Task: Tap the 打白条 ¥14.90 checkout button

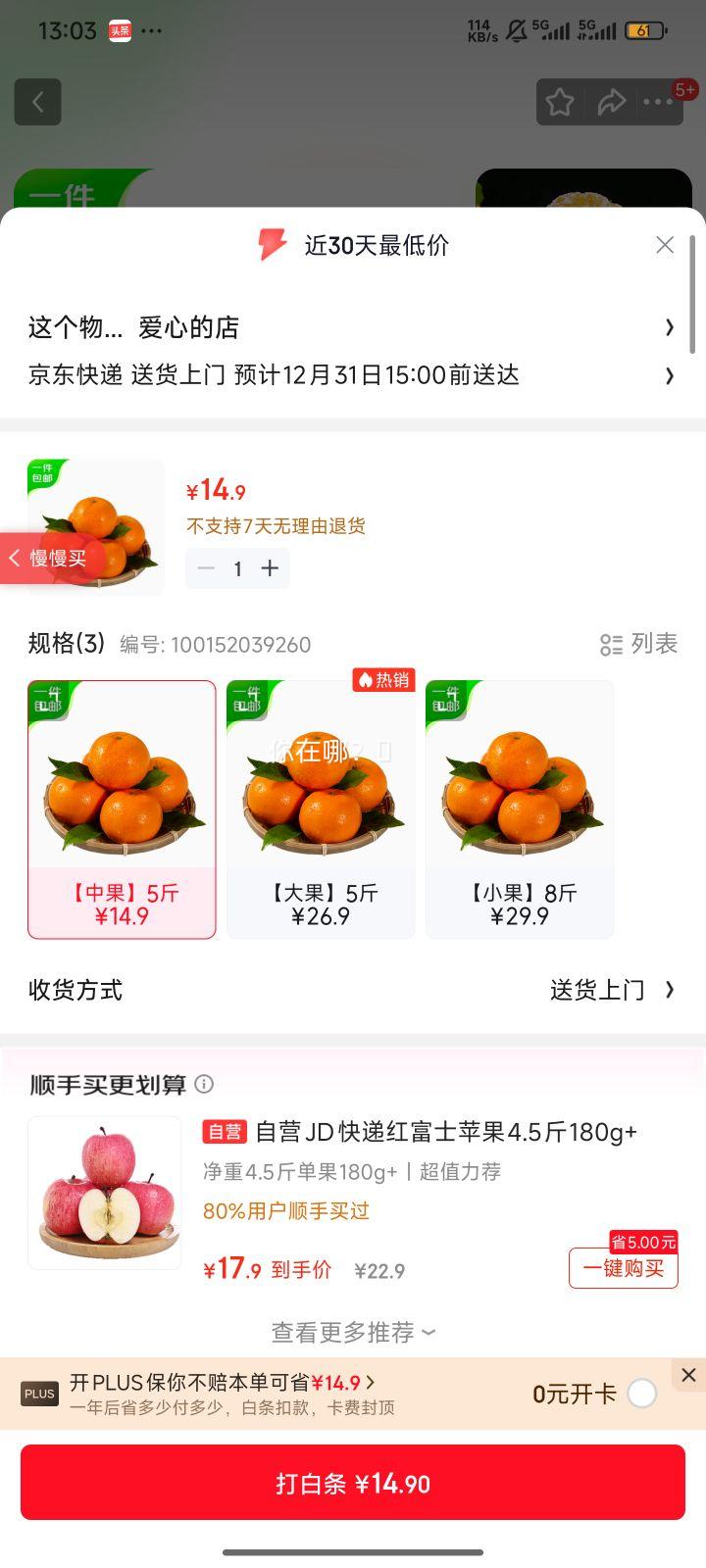Action: [353, 1483]
